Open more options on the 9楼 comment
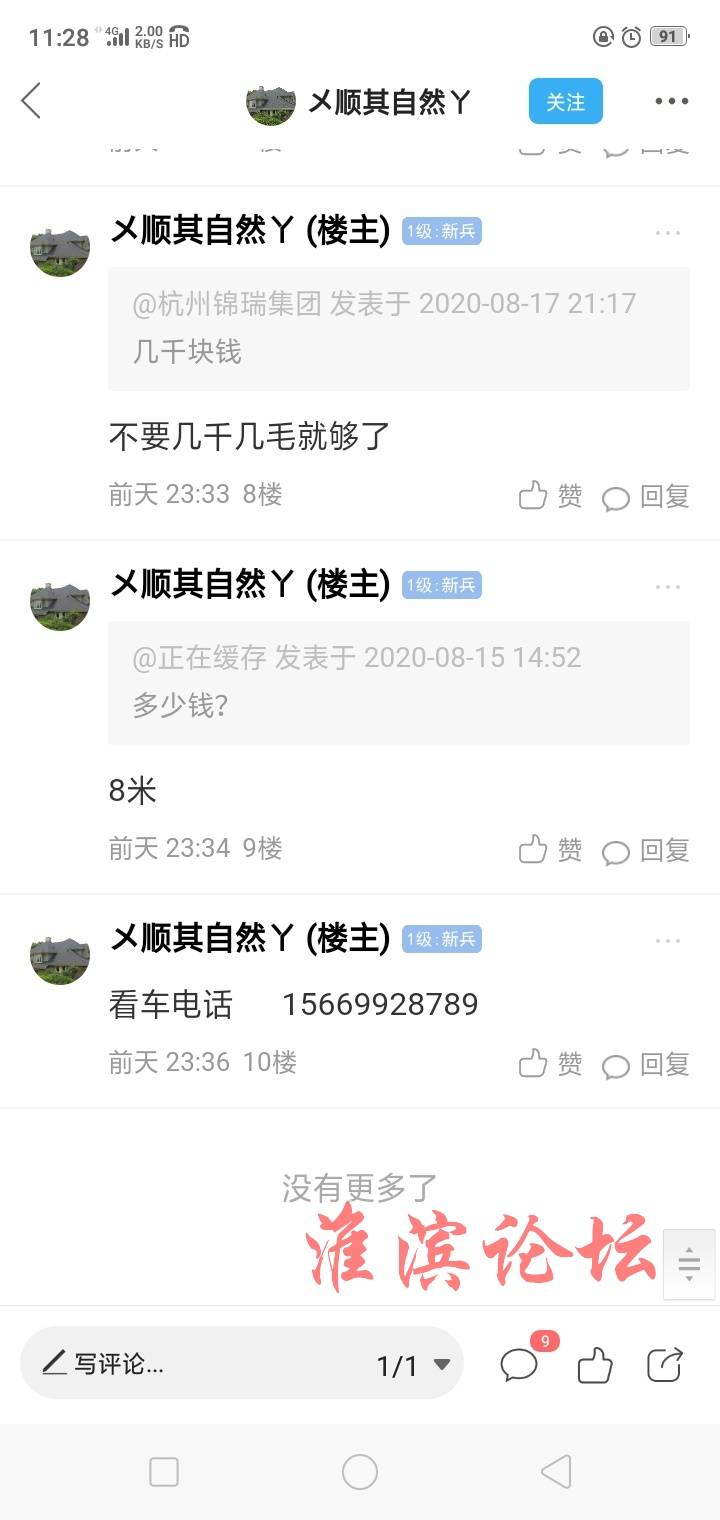 point(667,587)
